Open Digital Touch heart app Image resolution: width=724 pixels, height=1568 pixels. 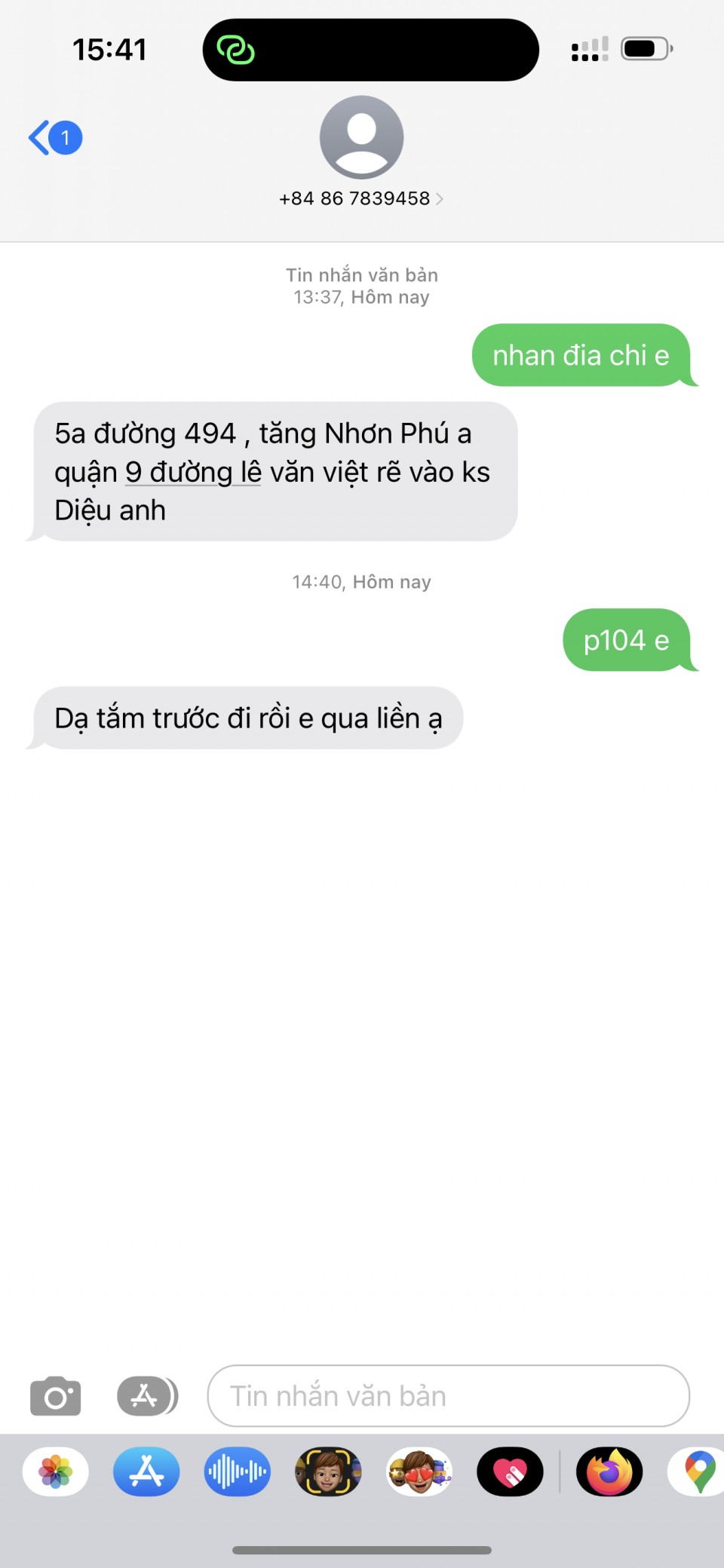click(510, 1472)
